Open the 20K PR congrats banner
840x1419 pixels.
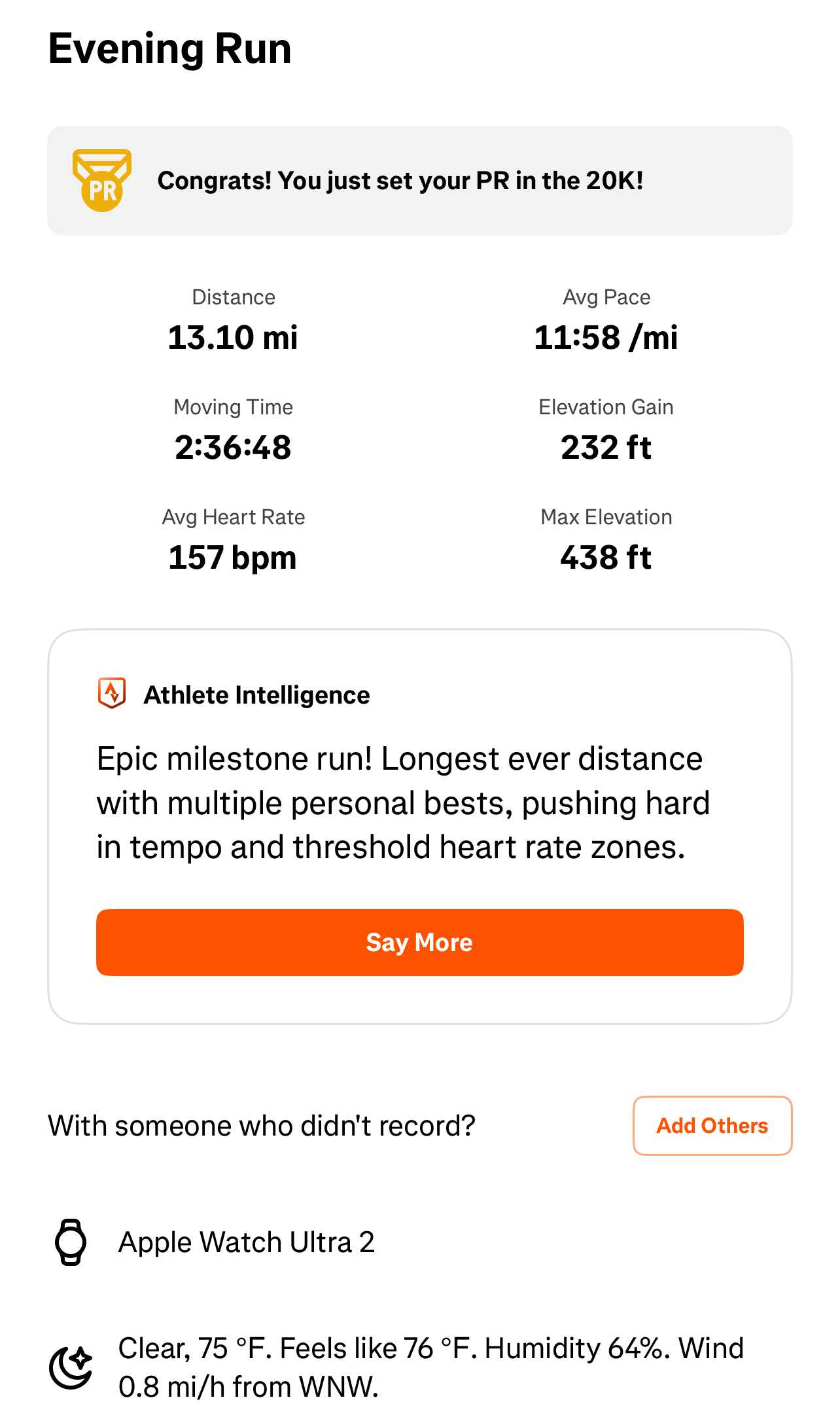419,181
